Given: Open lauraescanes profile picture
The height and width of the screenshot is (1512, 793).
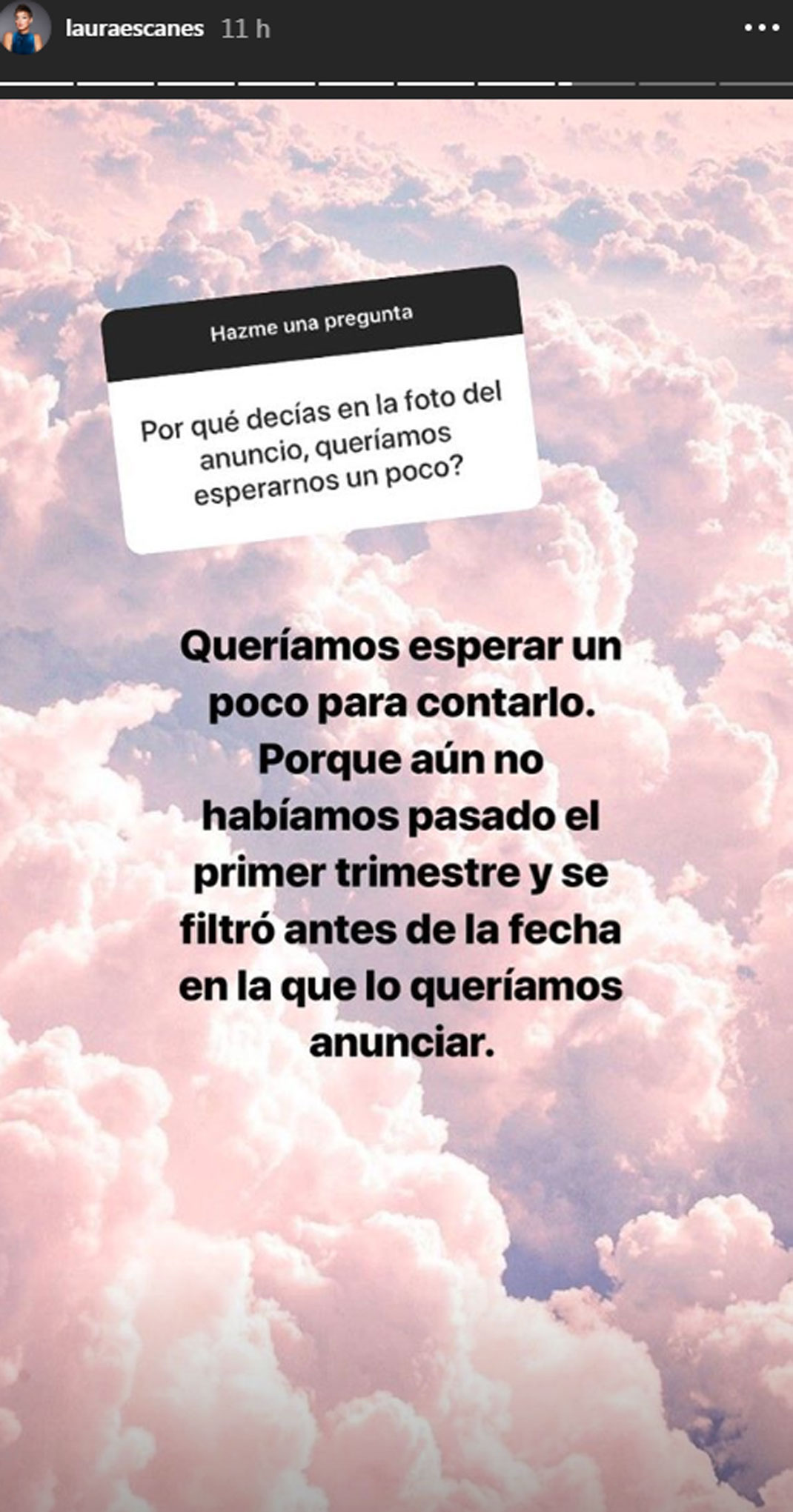Looking at the screenshot, I should click(25, 30).
